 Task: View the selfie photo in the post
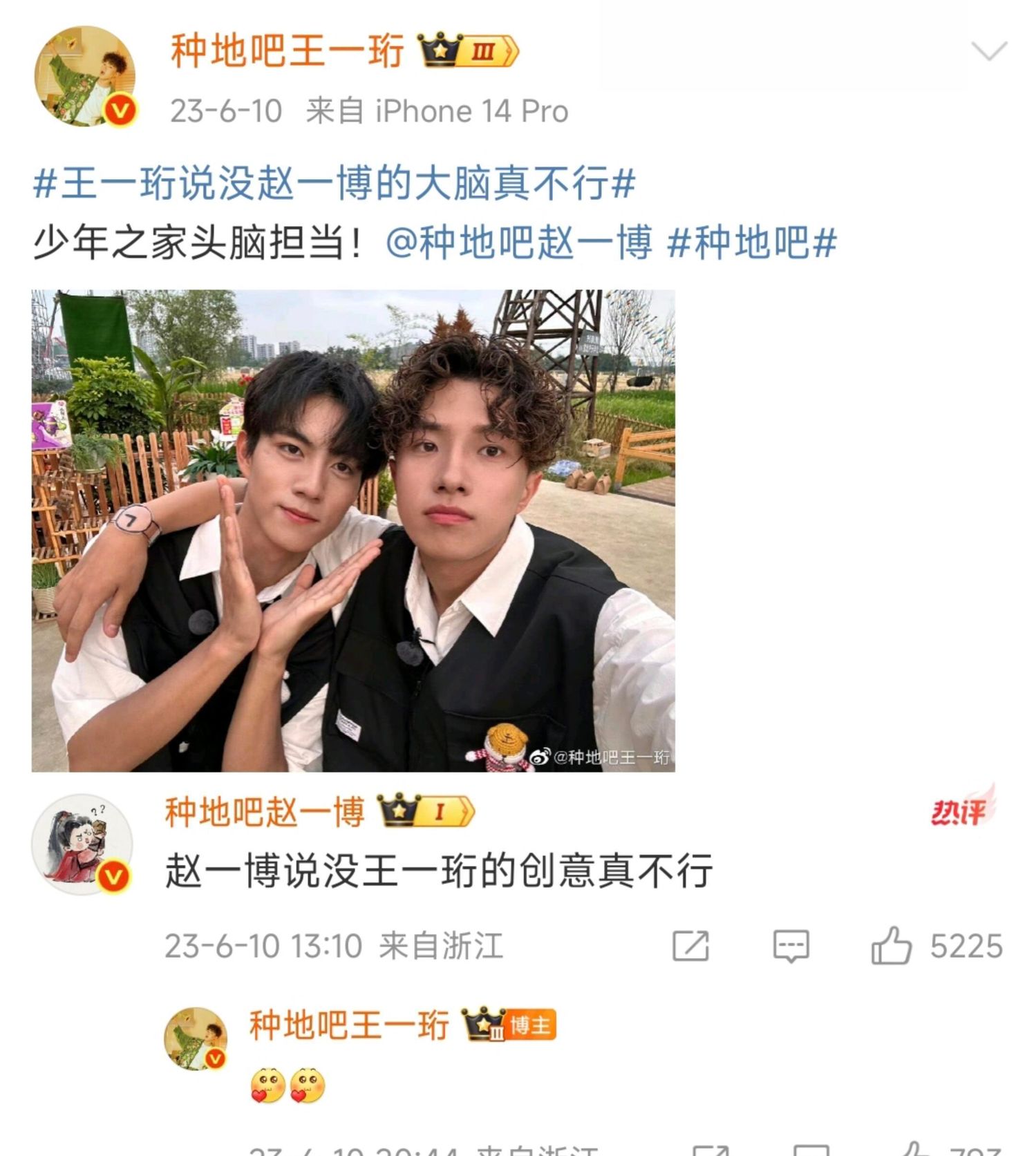(x=353, y=530)
